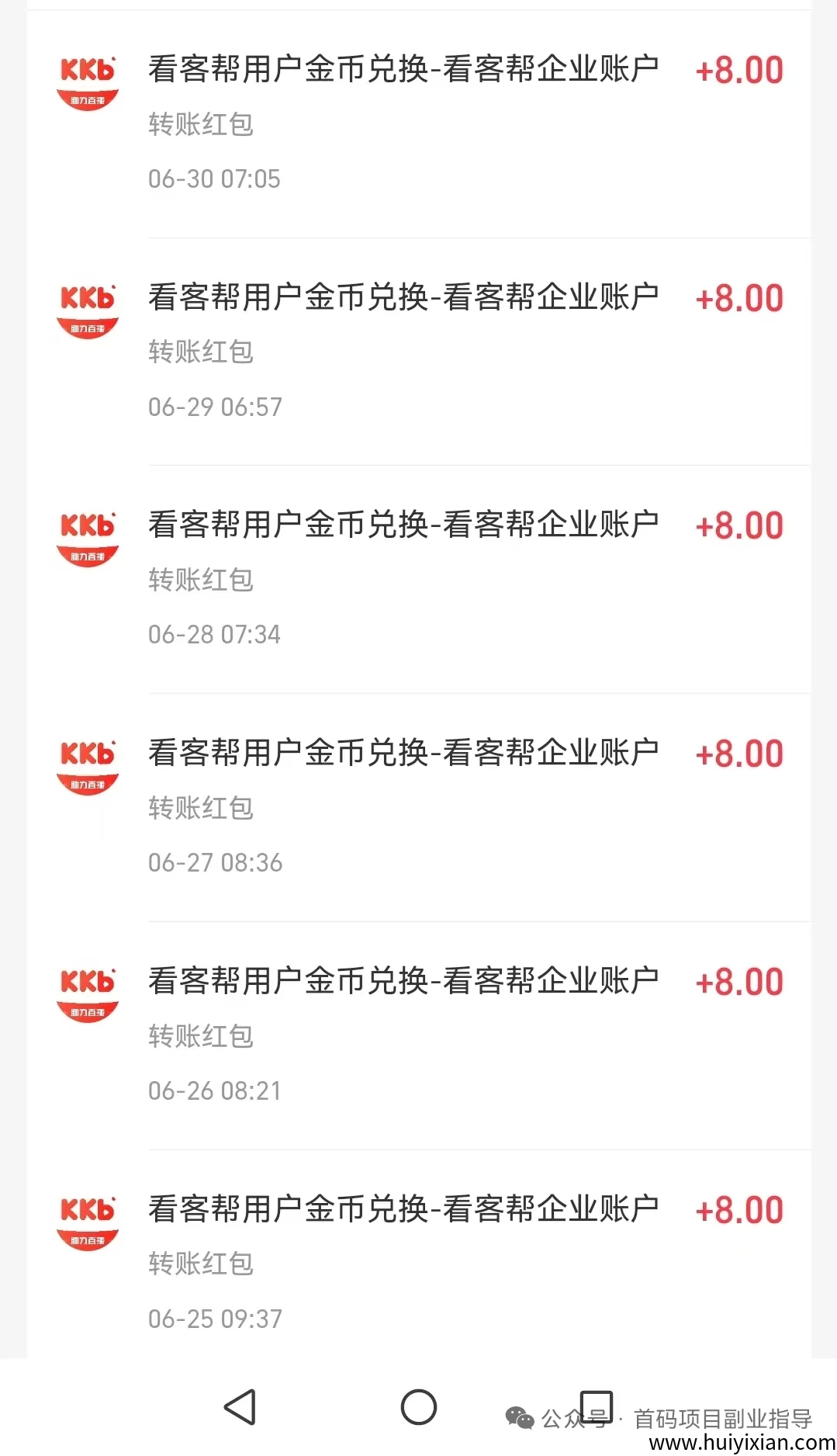
Task: Tap the +8.00 amount on the 06-28 entry
Action: pyautogui.click(x=738, y=525)
